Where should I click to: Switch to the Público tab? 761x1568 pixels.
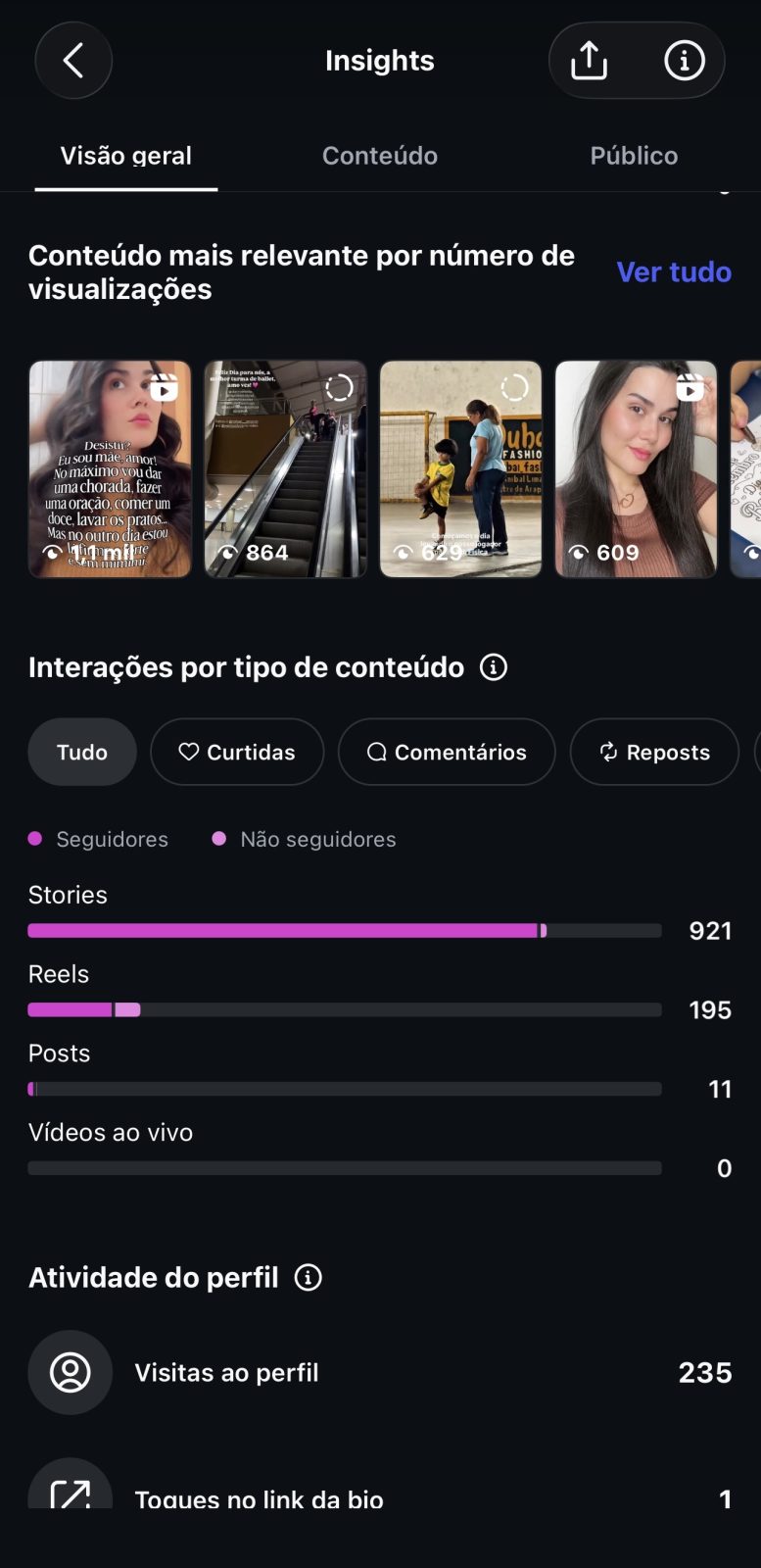(634, 155)
